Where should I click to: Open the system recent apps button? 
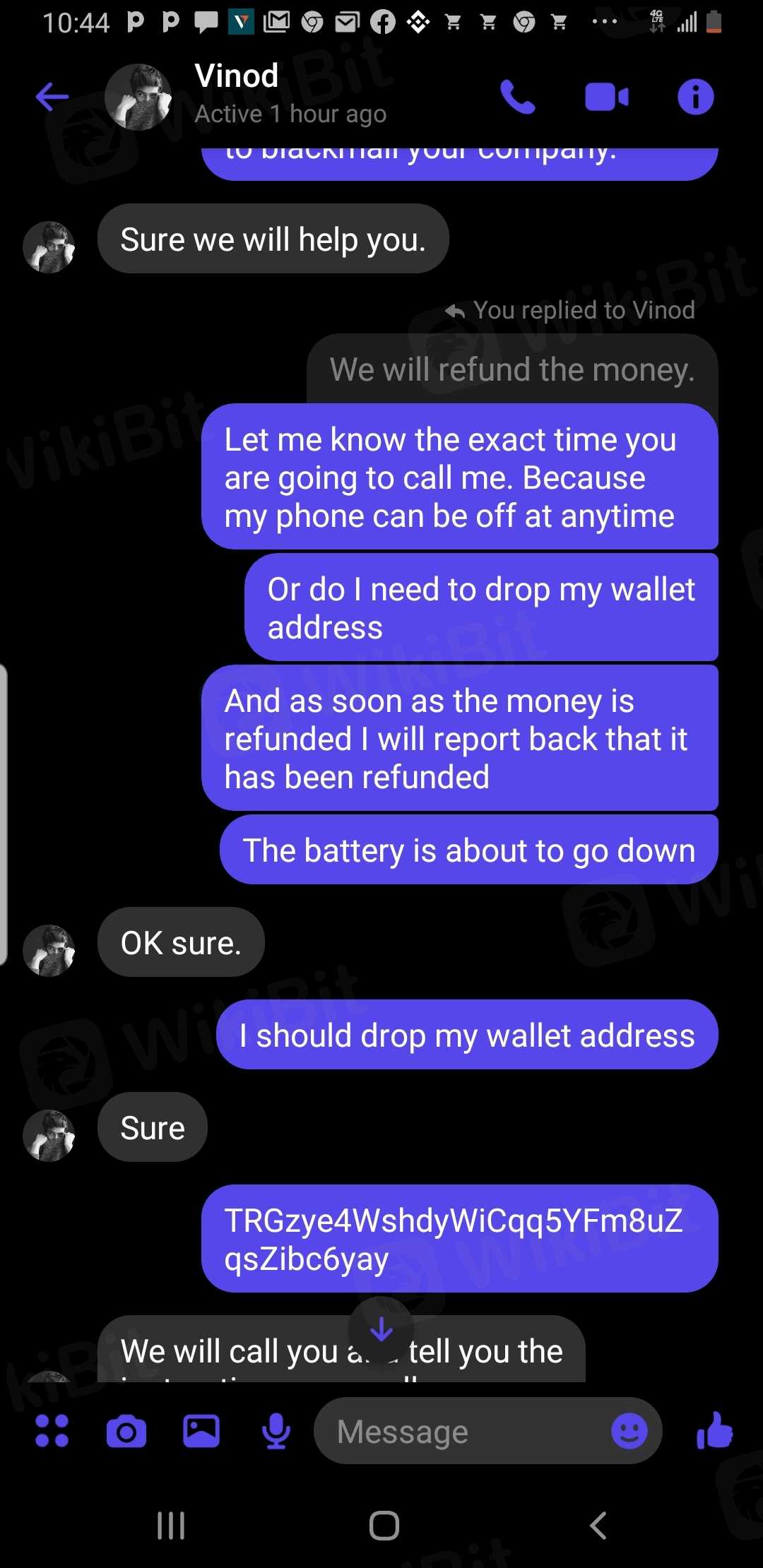click(x=171, y=1526)
